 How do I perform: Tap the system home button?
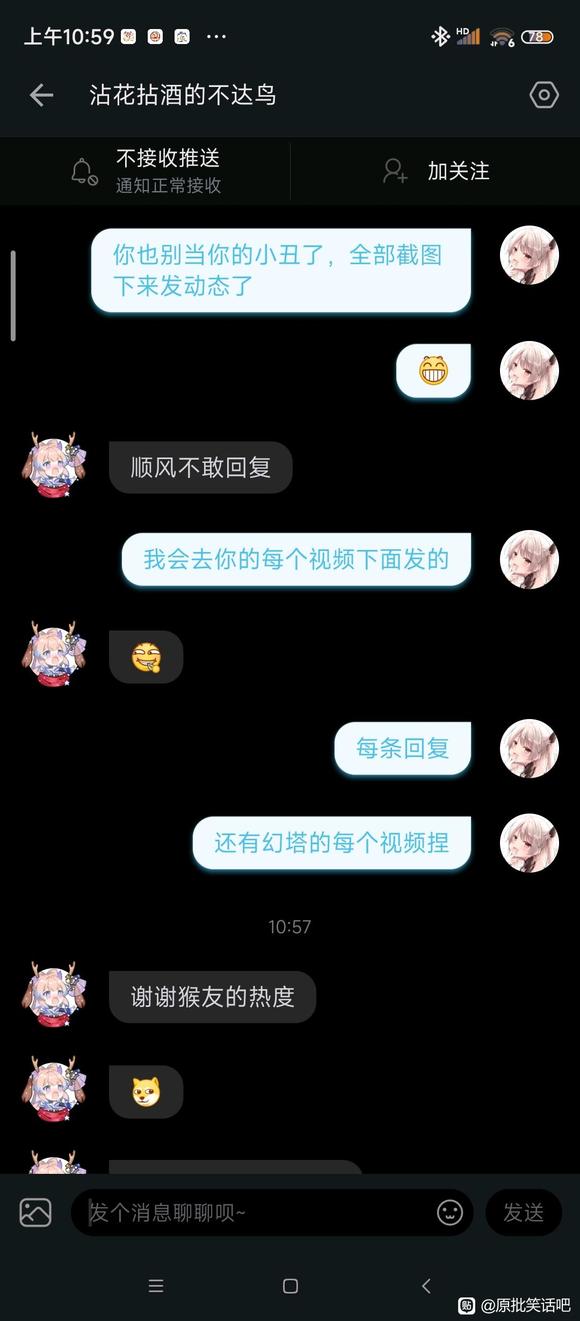(290, 1286)
